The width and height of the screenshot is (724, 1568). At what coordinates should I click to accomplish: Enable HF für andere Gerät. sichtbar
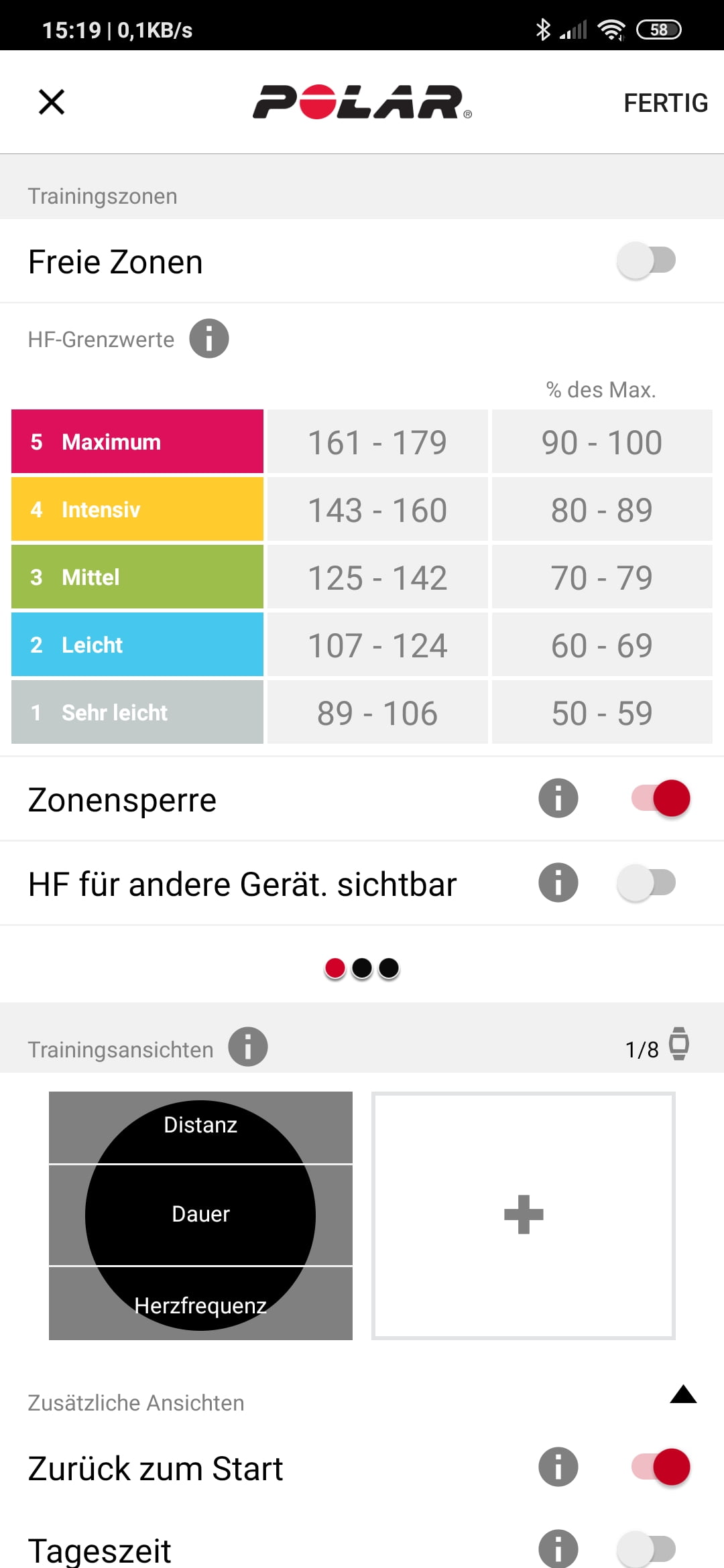[x=646, y=883]
